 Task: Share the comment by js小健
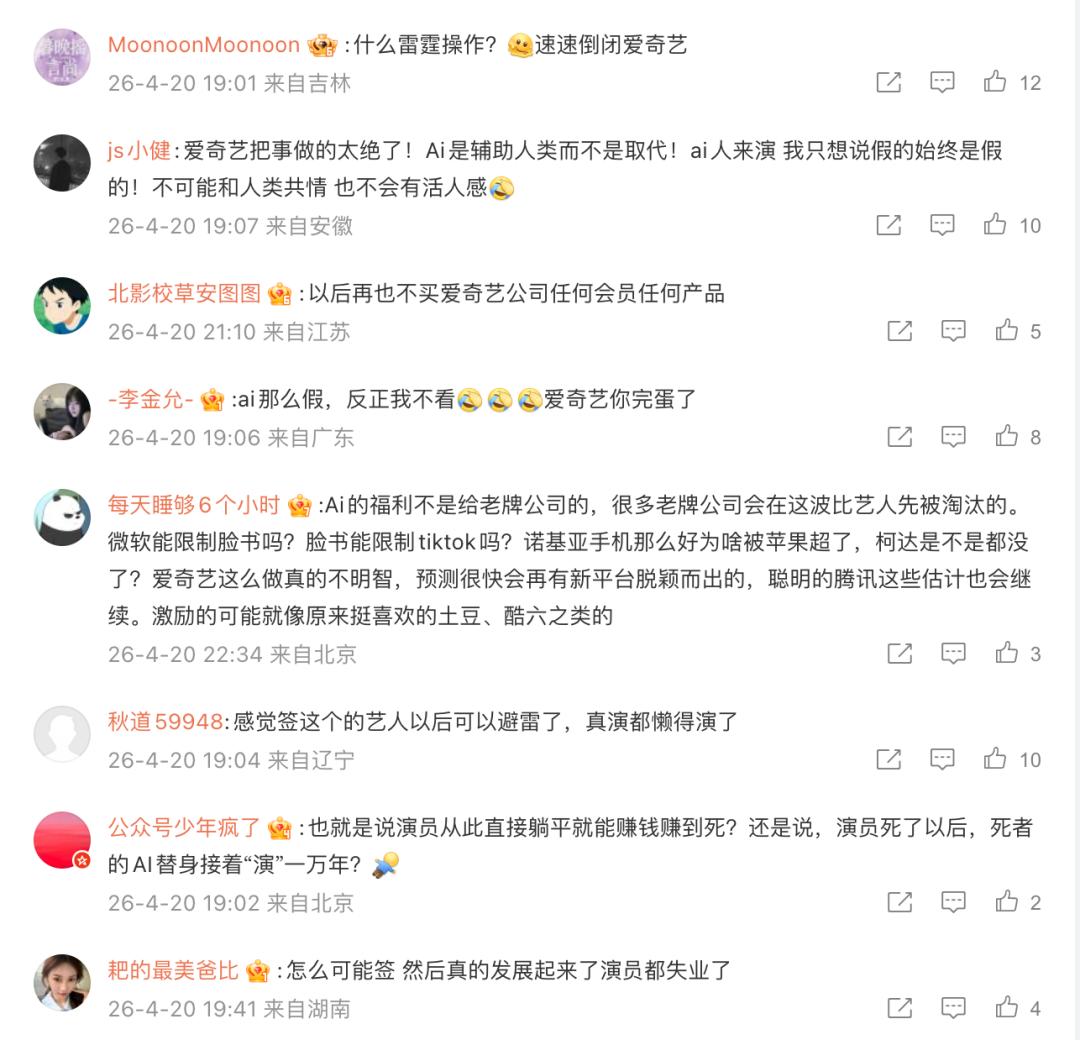pos(889,225)
